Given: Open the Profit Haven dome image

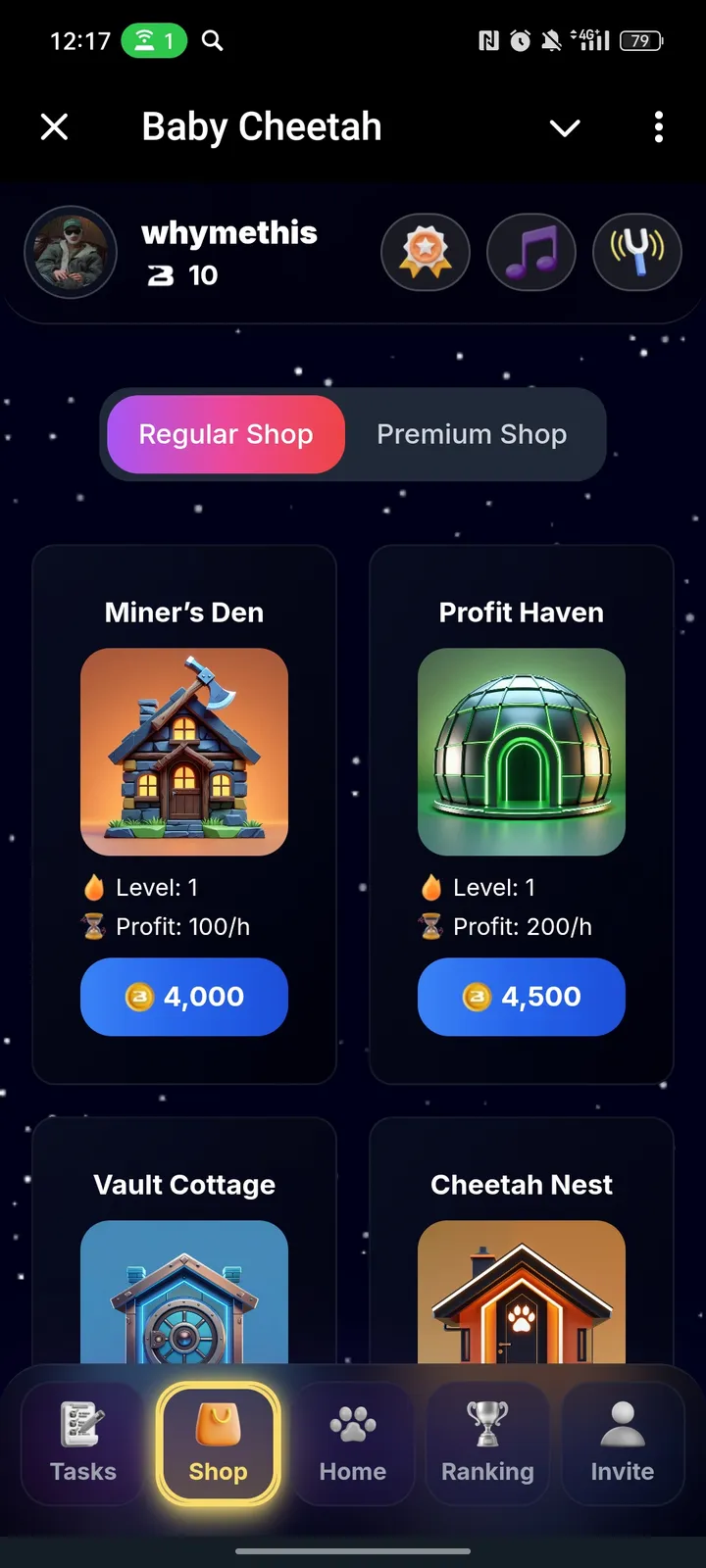Looking at the screenshot, I should 522,752.
